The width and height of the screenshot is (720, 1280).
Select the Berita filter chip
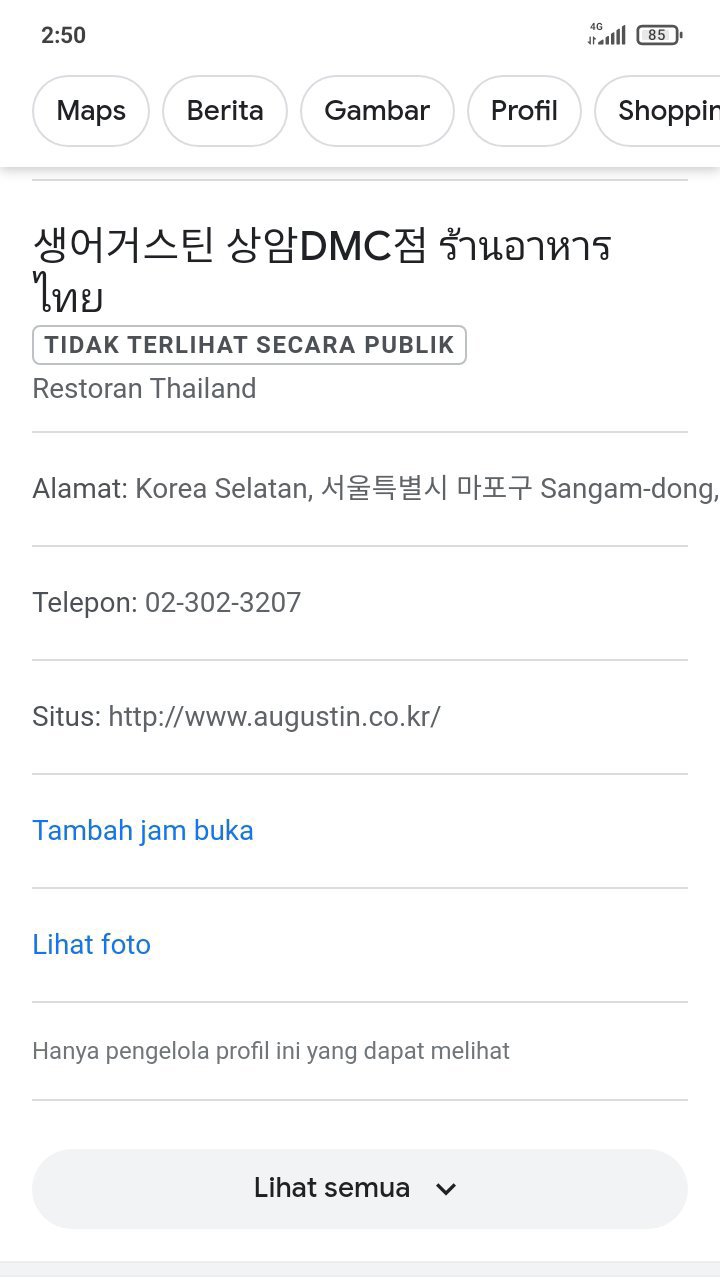[225, 111]
